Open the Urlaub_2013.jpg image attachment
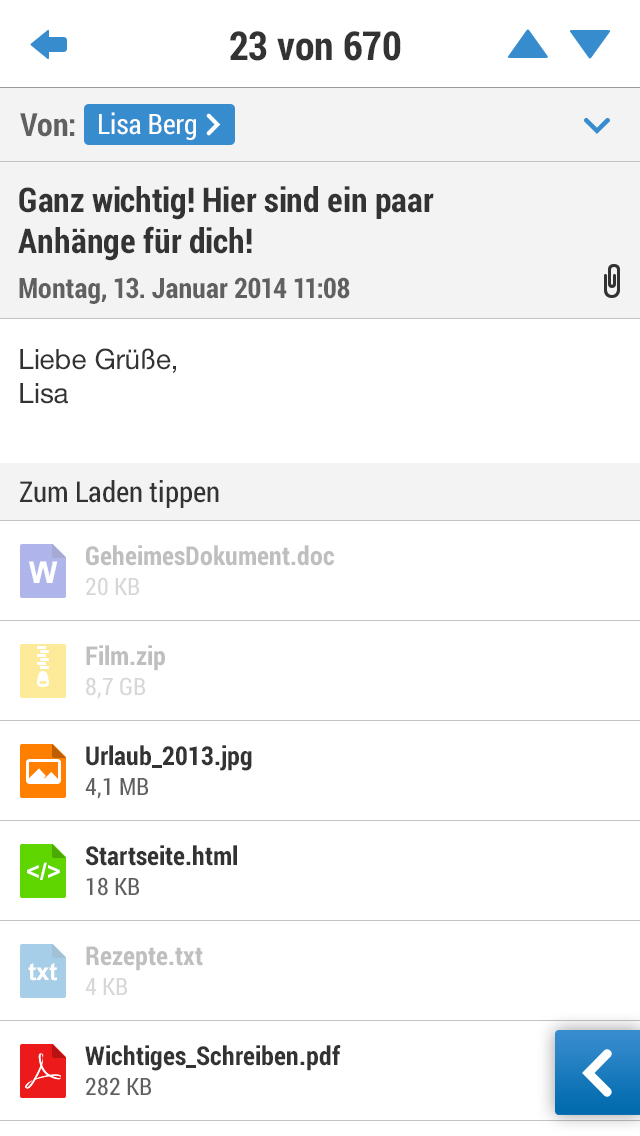 [168, 770]
